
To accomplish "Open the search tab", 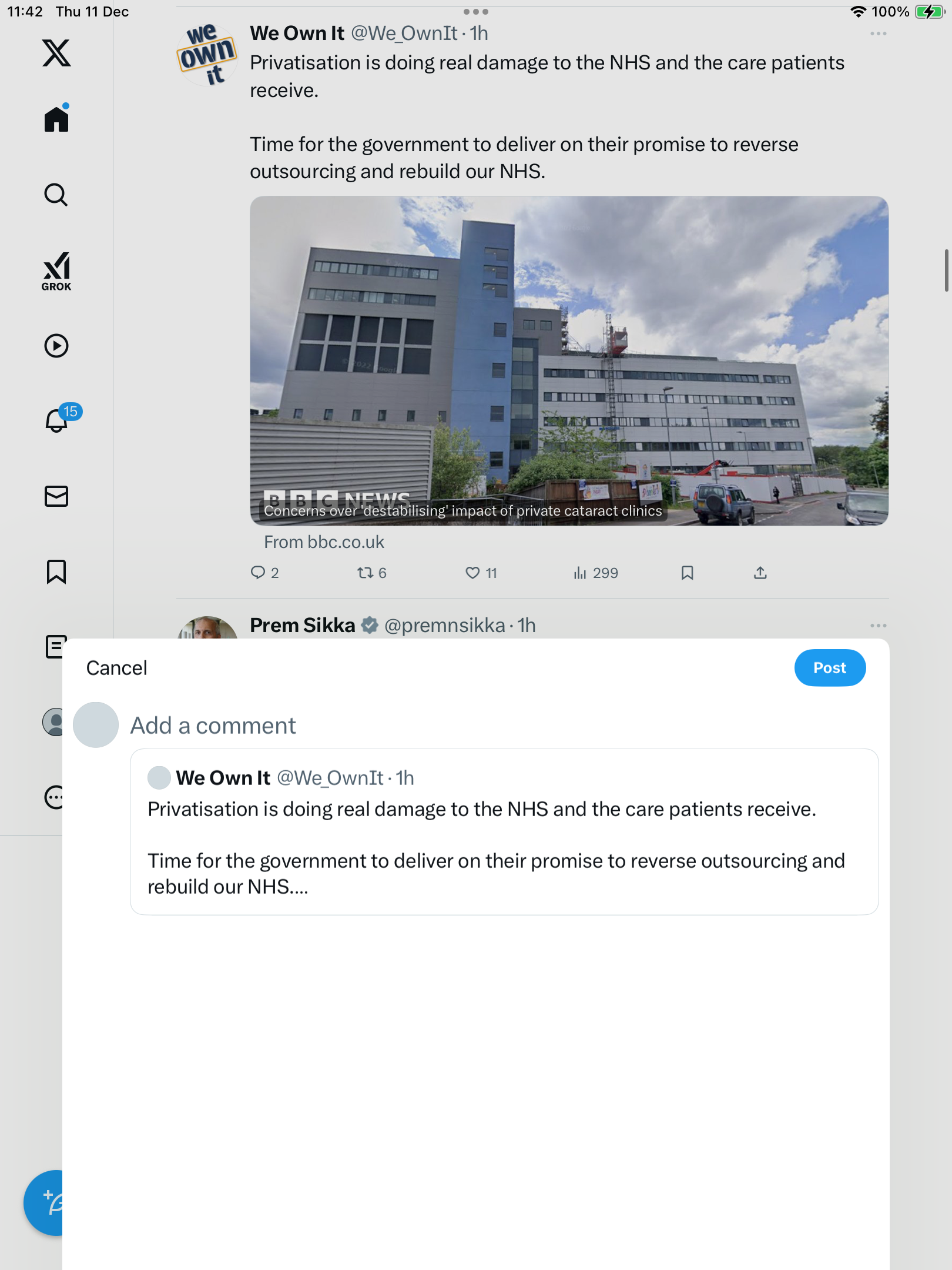I will click(56, 195).
